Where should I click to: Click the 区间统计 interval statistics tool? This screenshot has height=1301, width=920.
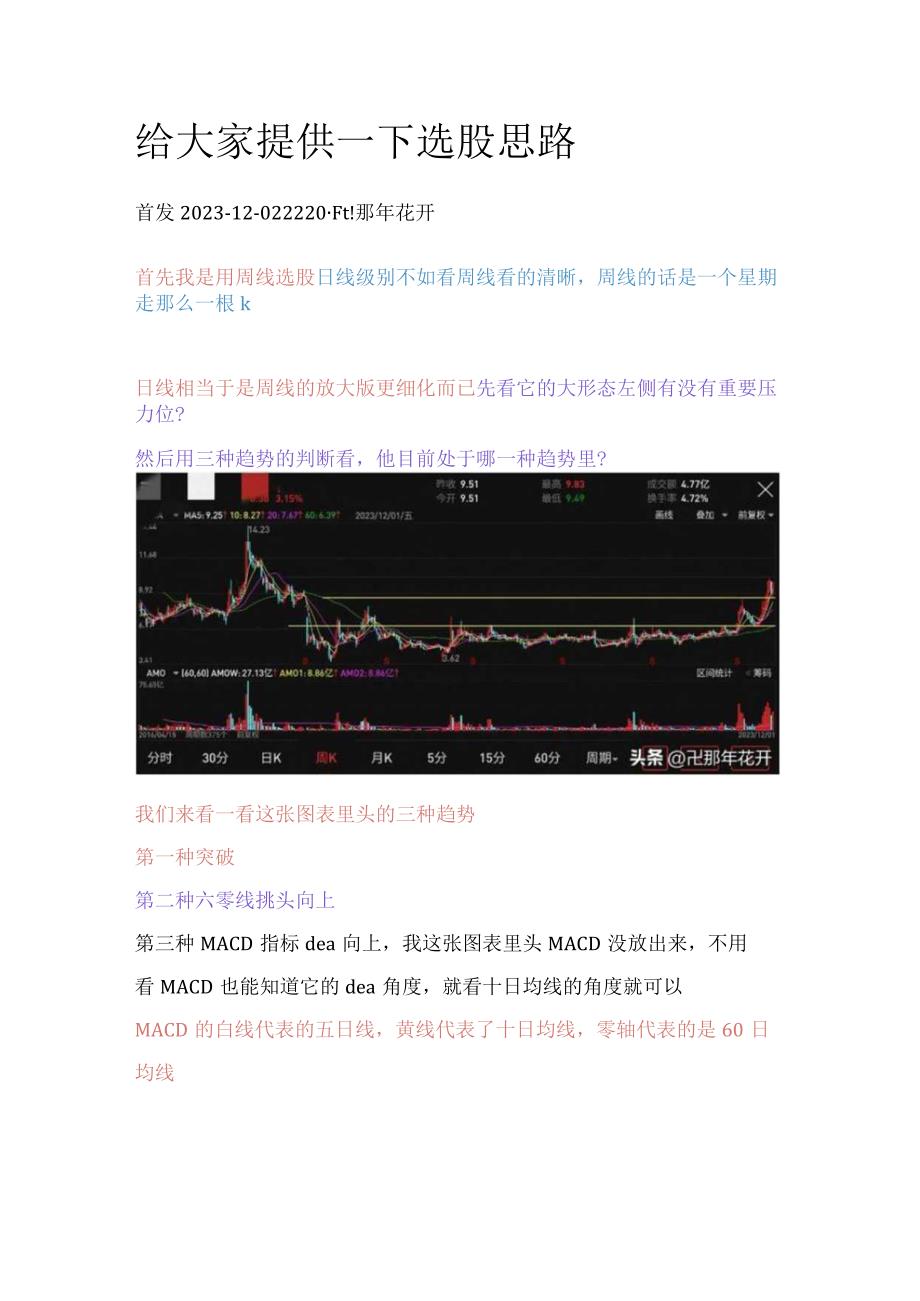tap(714, 672)
